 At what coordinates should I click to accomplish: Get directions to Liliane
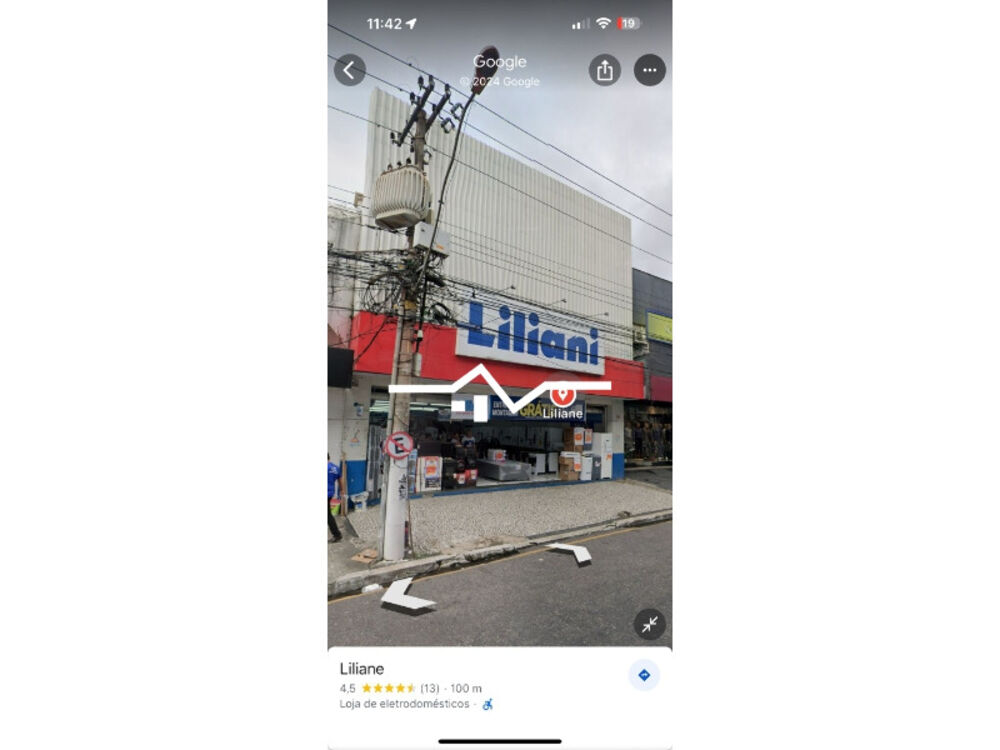point(644,675)
